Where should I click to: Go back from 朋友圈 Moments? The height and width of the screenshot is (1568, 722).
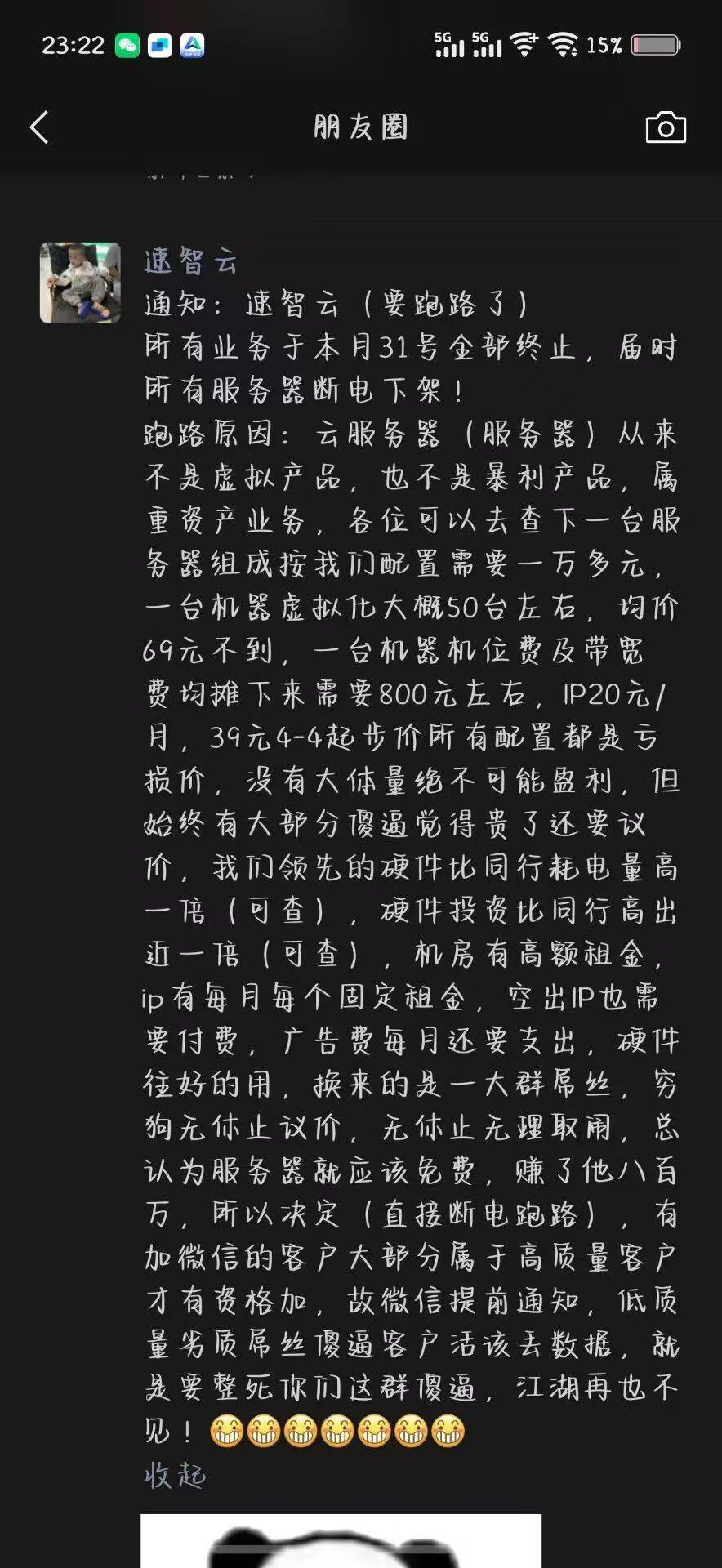pos(39,127)
